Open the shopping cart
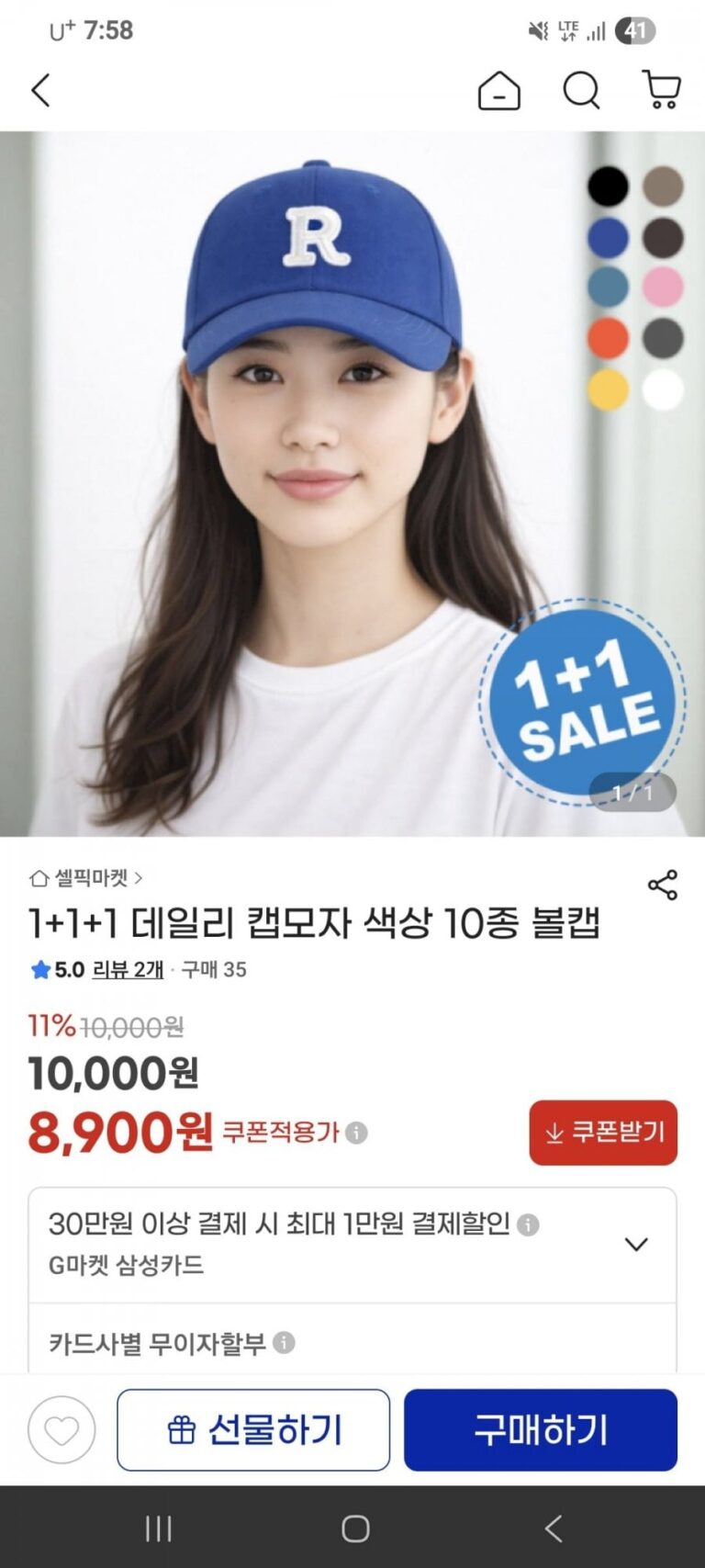Screen dimensions: 705x1568 pos(661,90)
